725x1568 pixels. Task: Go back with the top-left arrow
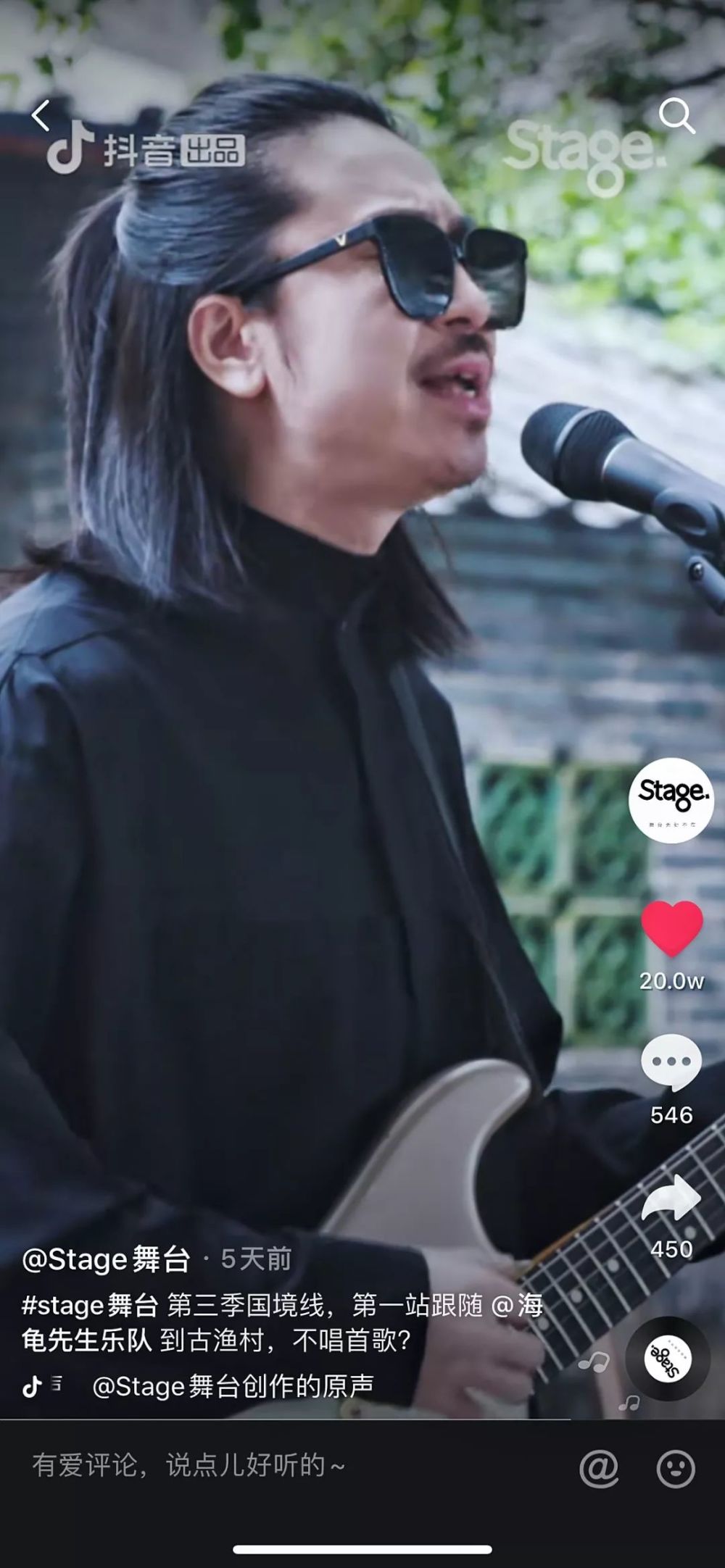coord(41,116)
